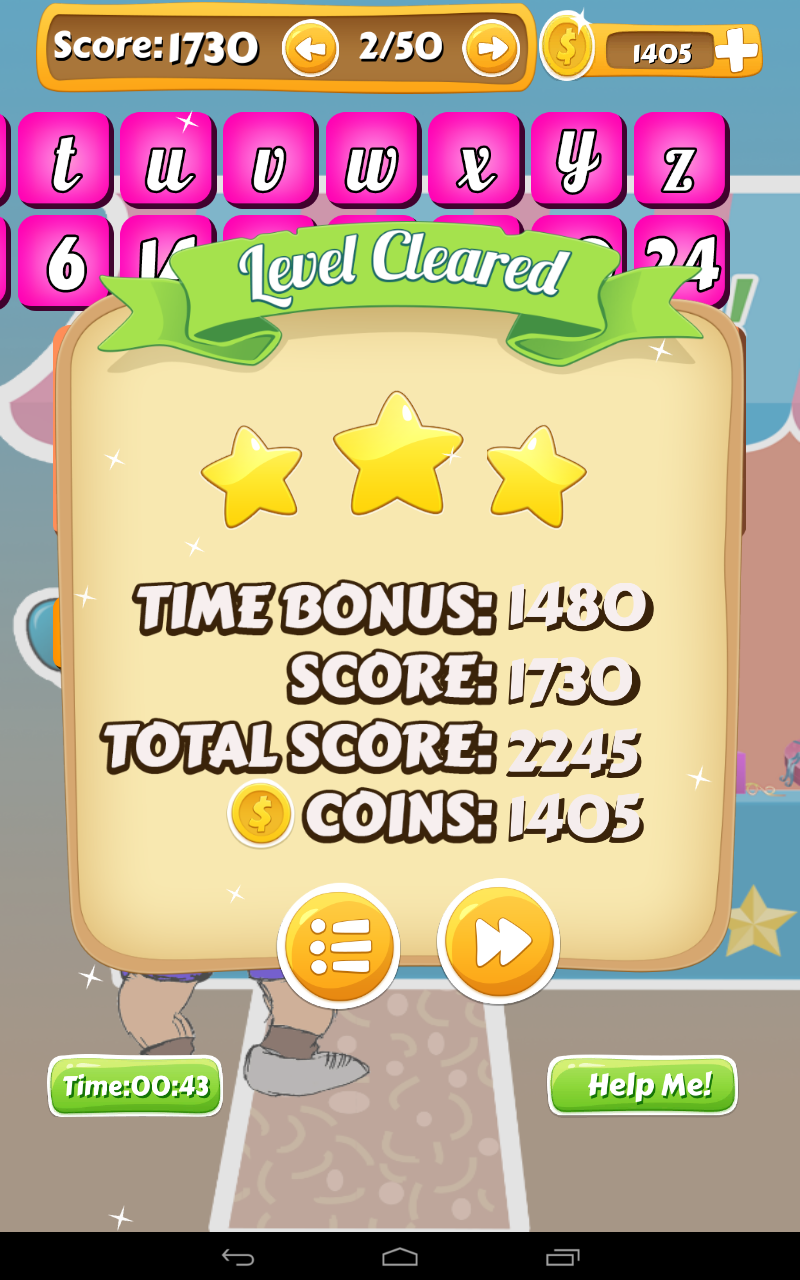Go back using the system back button
This screenshot has height=1280, width=800.
tap(237, 1256)
